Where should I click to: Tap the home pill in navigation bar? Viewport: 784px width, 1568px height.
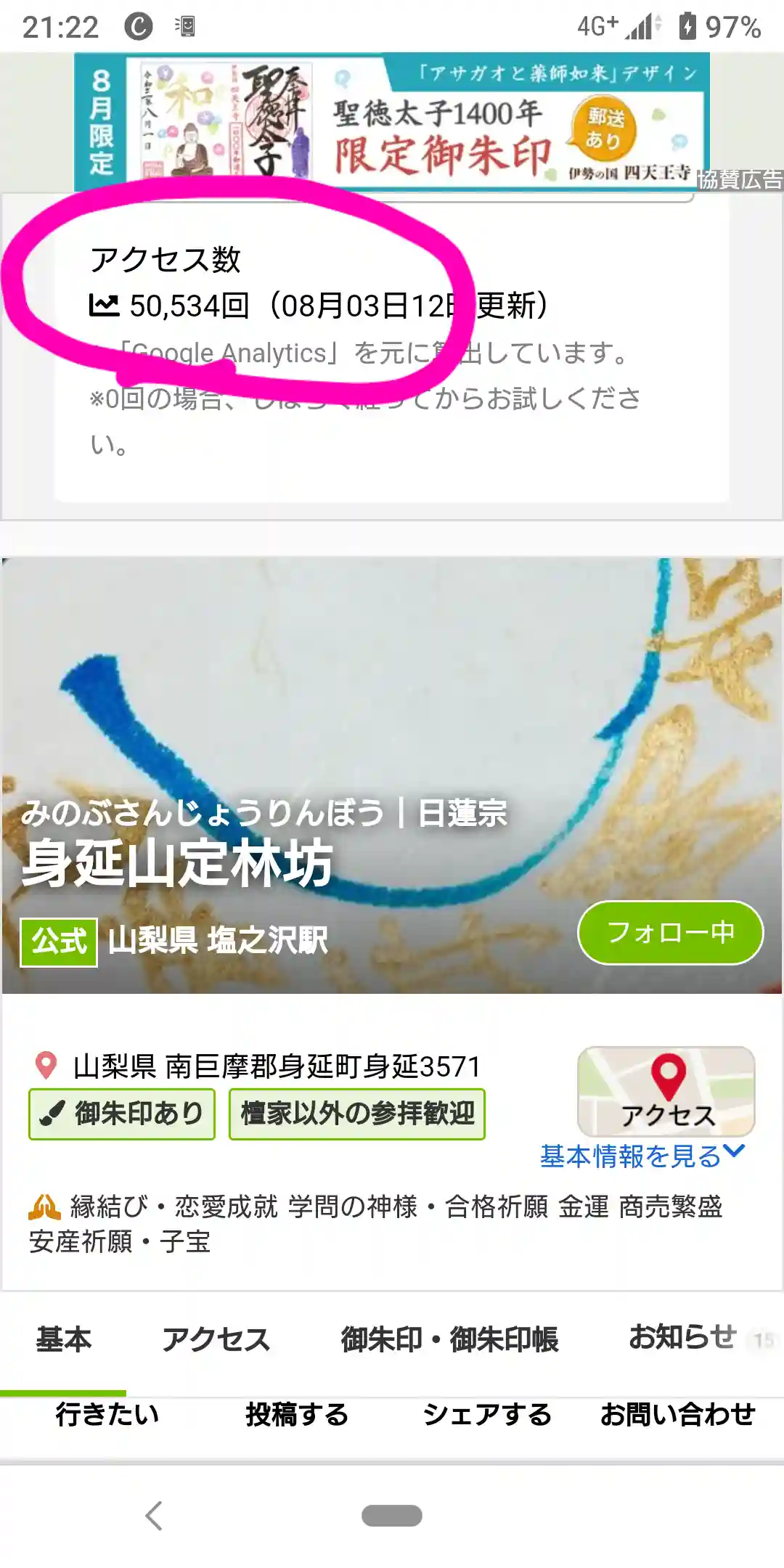(392, 1515)
